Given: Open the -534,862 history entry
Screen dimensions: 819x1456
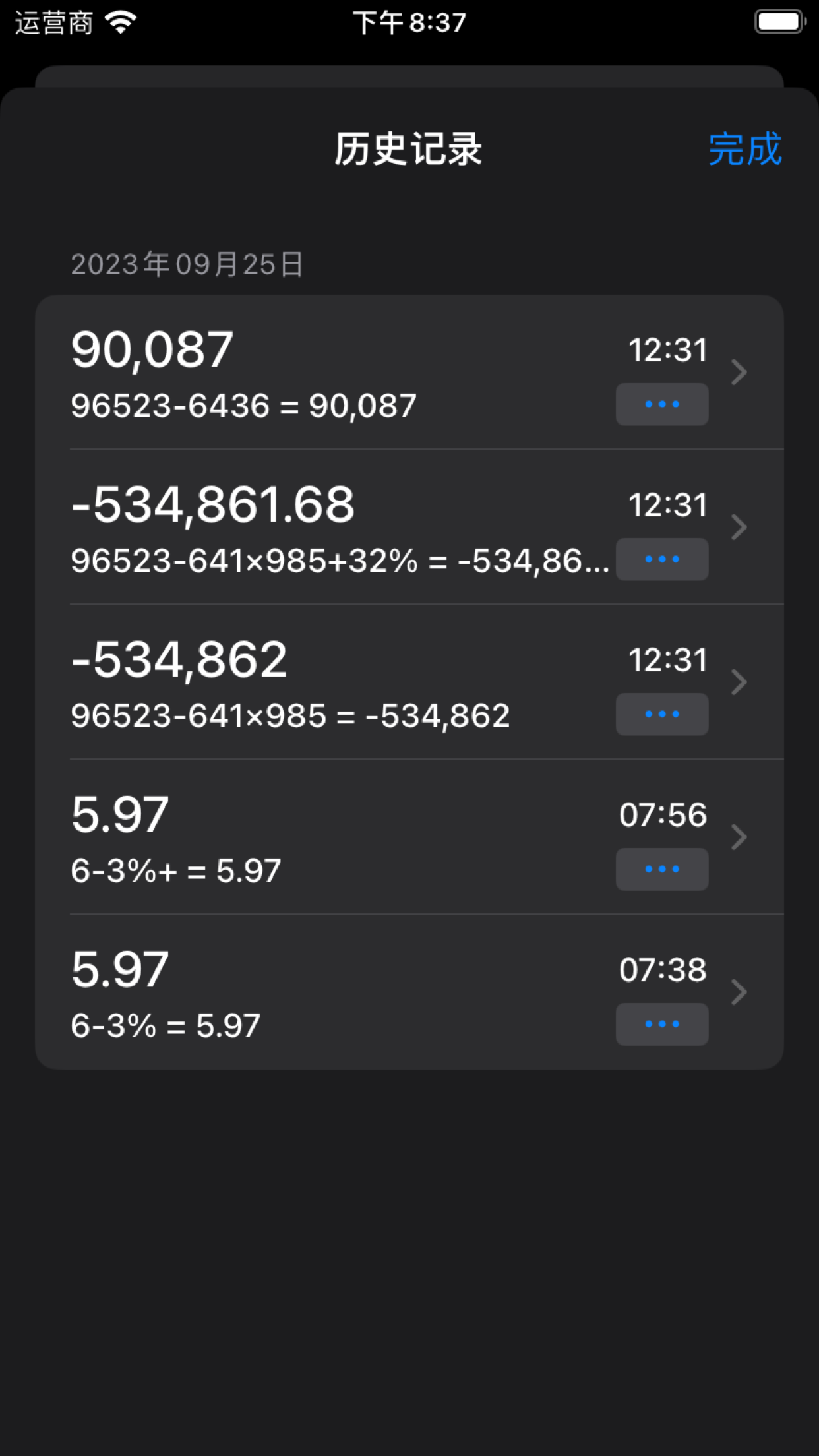Looking at the screenshot, I should pos(409,682).
